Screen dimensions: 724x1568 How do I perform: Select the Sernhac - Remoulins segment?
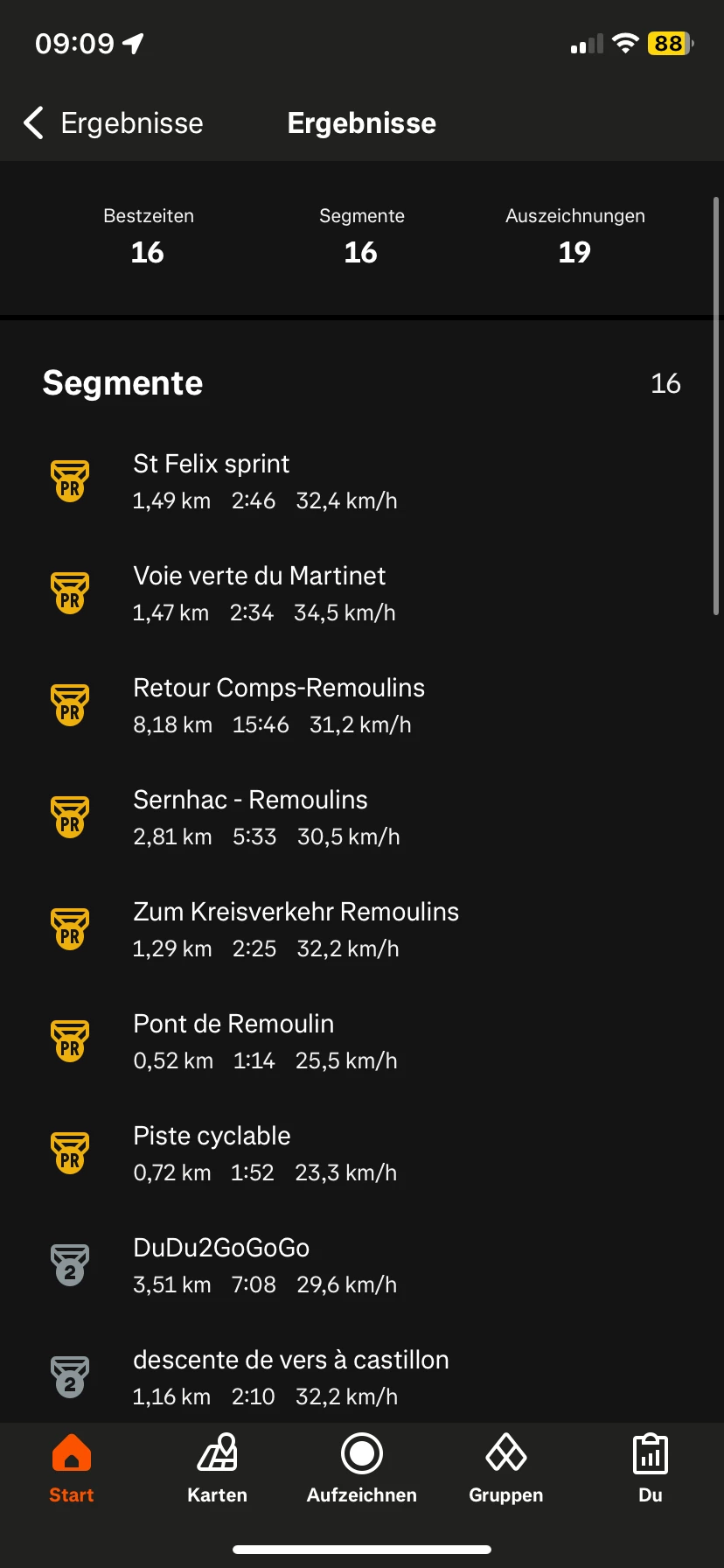click(362, 817)
